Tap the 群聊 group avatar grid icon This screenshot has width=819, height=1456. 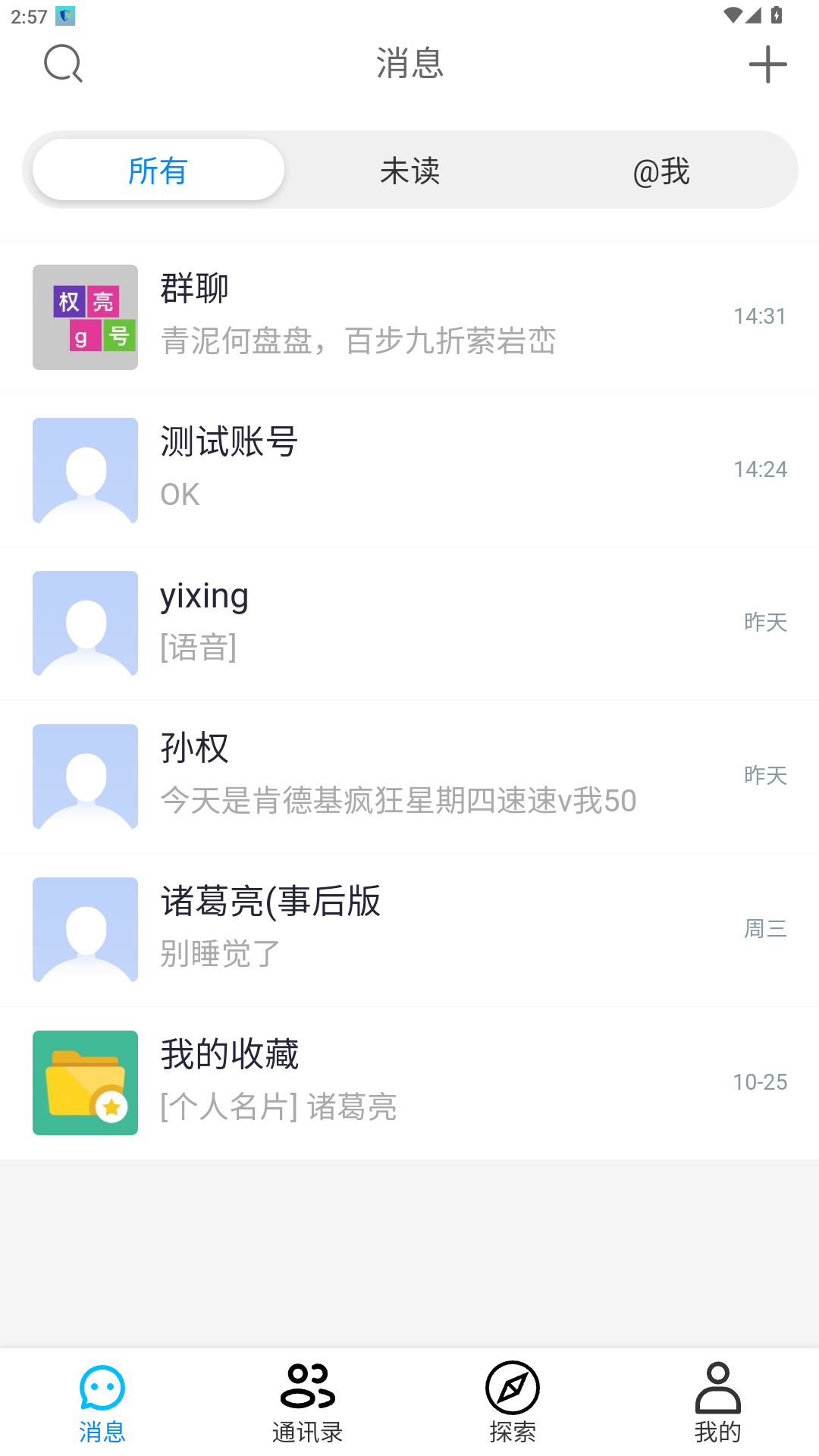pyautogui.click(x=85, y=318)
